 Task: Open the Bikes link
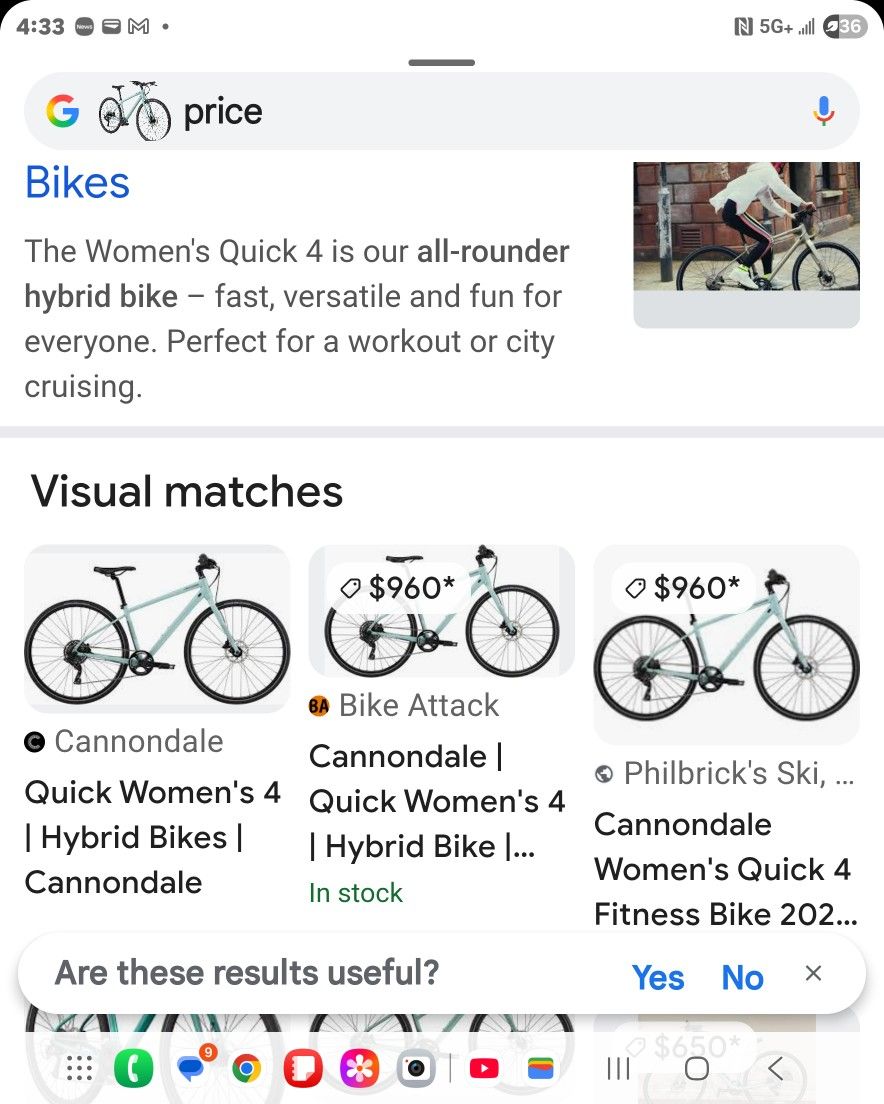click(x=77, y=183)
